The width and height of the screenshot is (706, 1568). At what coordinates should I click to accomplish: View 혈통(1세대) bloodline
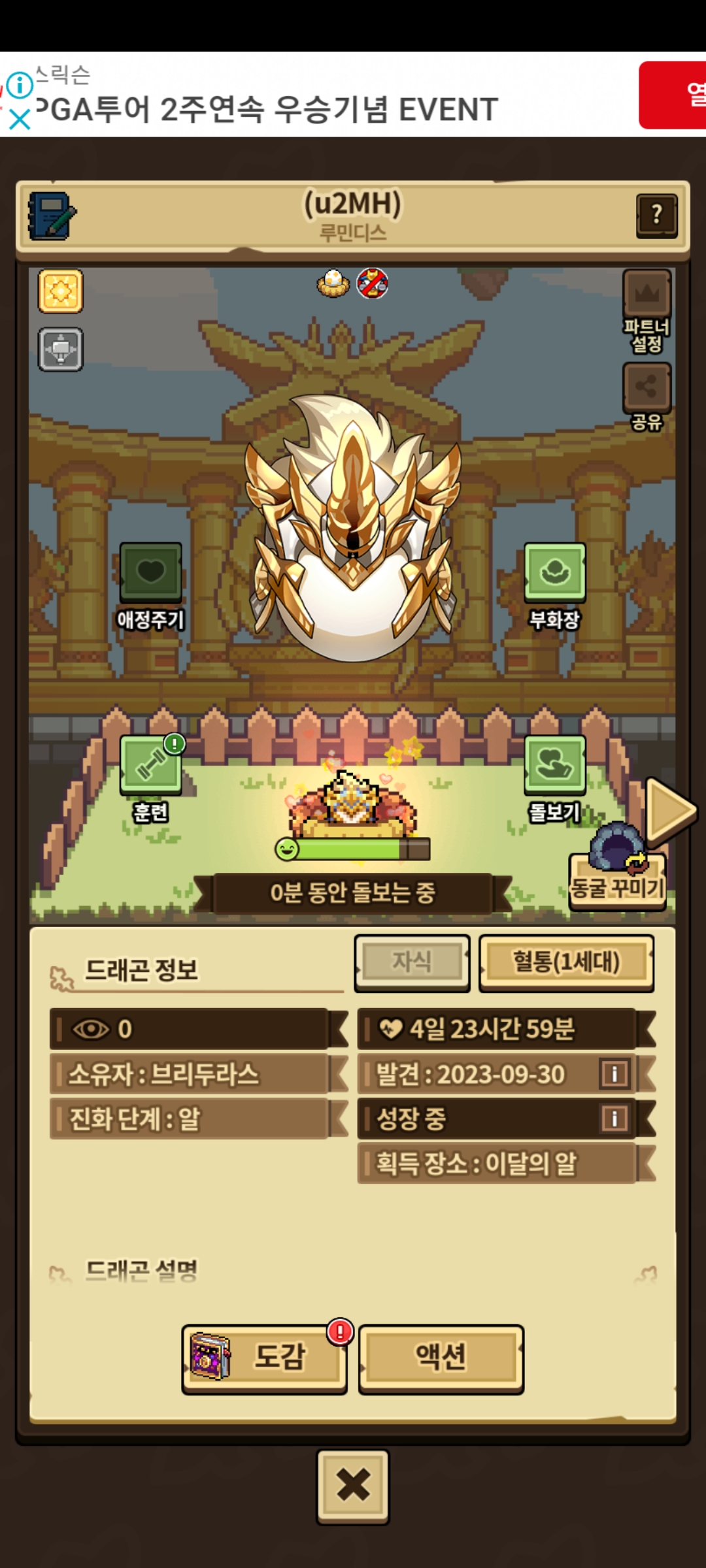566,962
